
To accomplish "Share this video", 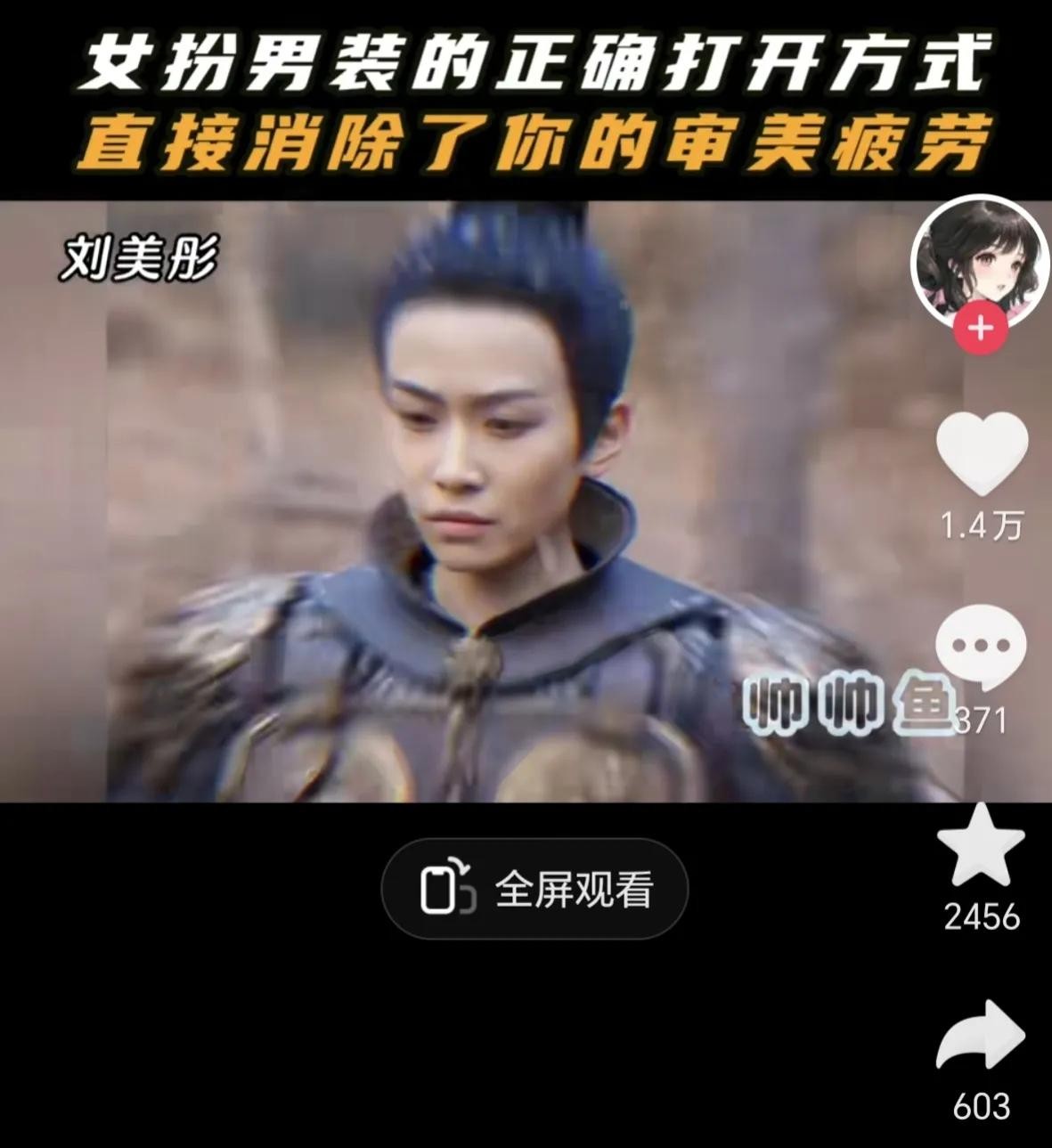I will coord(981,1036).
